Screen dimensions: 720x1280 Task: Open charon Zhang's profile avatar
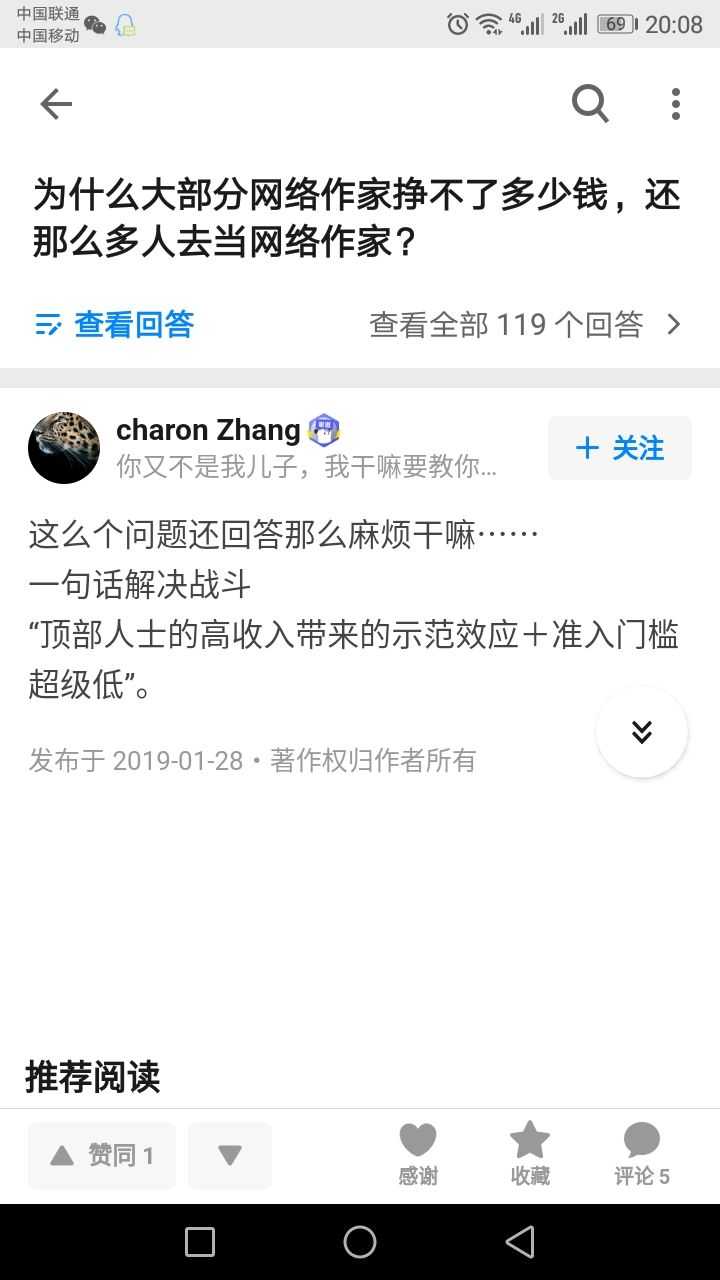point(64,448)
